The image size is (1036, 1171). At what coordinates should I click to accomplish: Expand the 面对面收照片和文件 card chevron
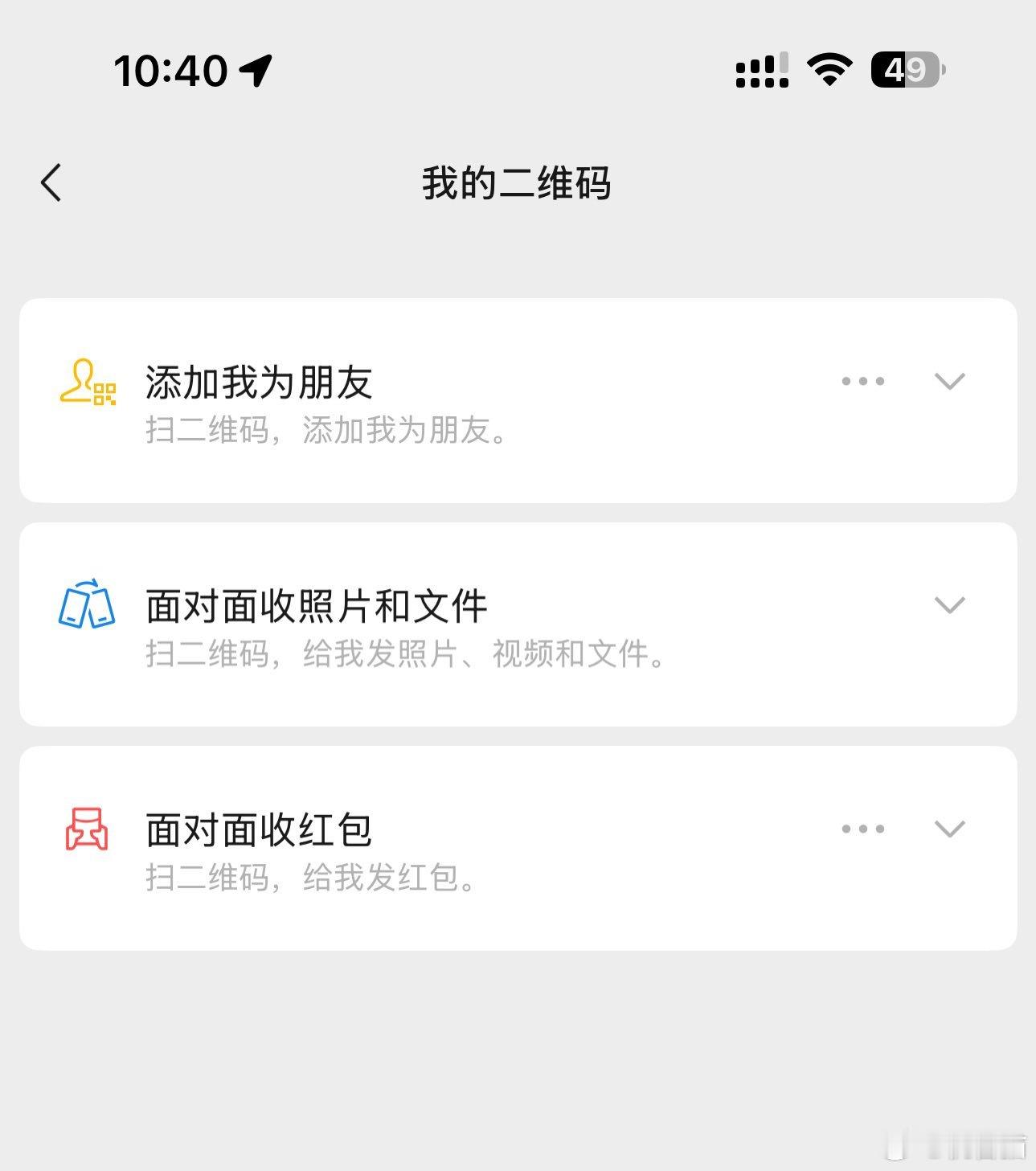coord(951,604)
